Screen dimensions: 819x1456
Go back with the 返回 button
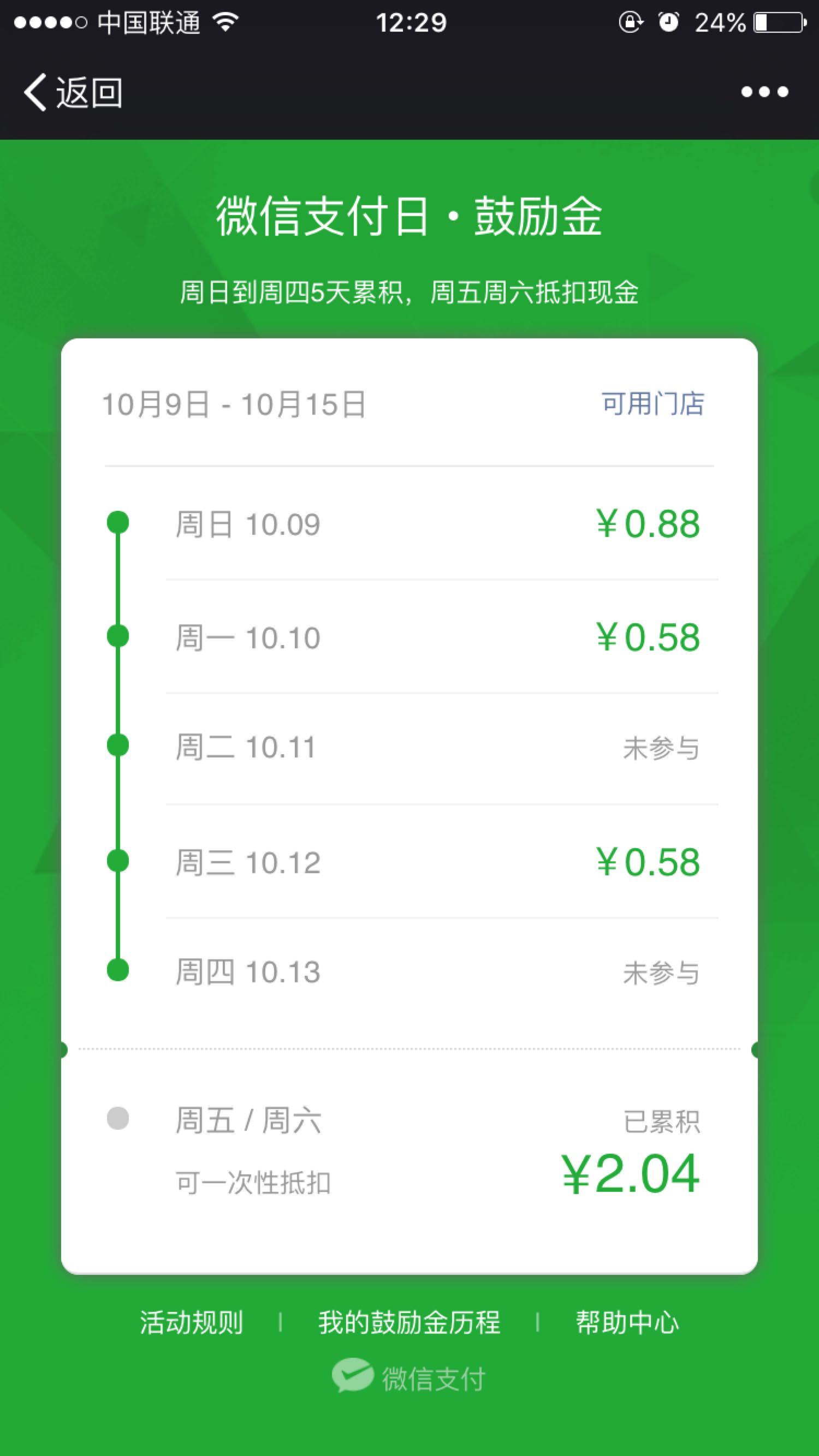pyautogui.click(x=73, y=92)
